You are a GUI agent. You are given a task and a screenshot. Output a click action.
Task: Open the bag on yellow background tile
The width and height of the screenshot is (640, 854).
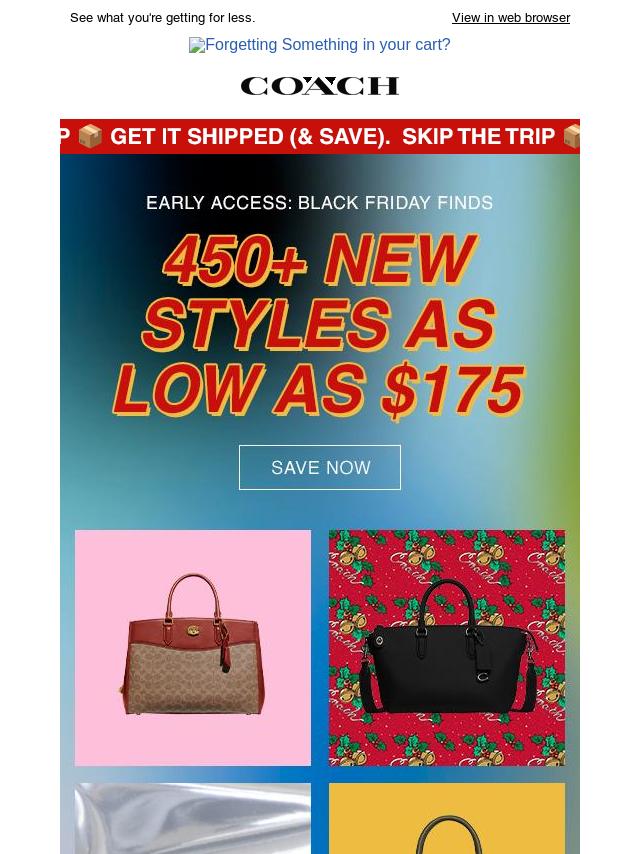click(447, 819)
